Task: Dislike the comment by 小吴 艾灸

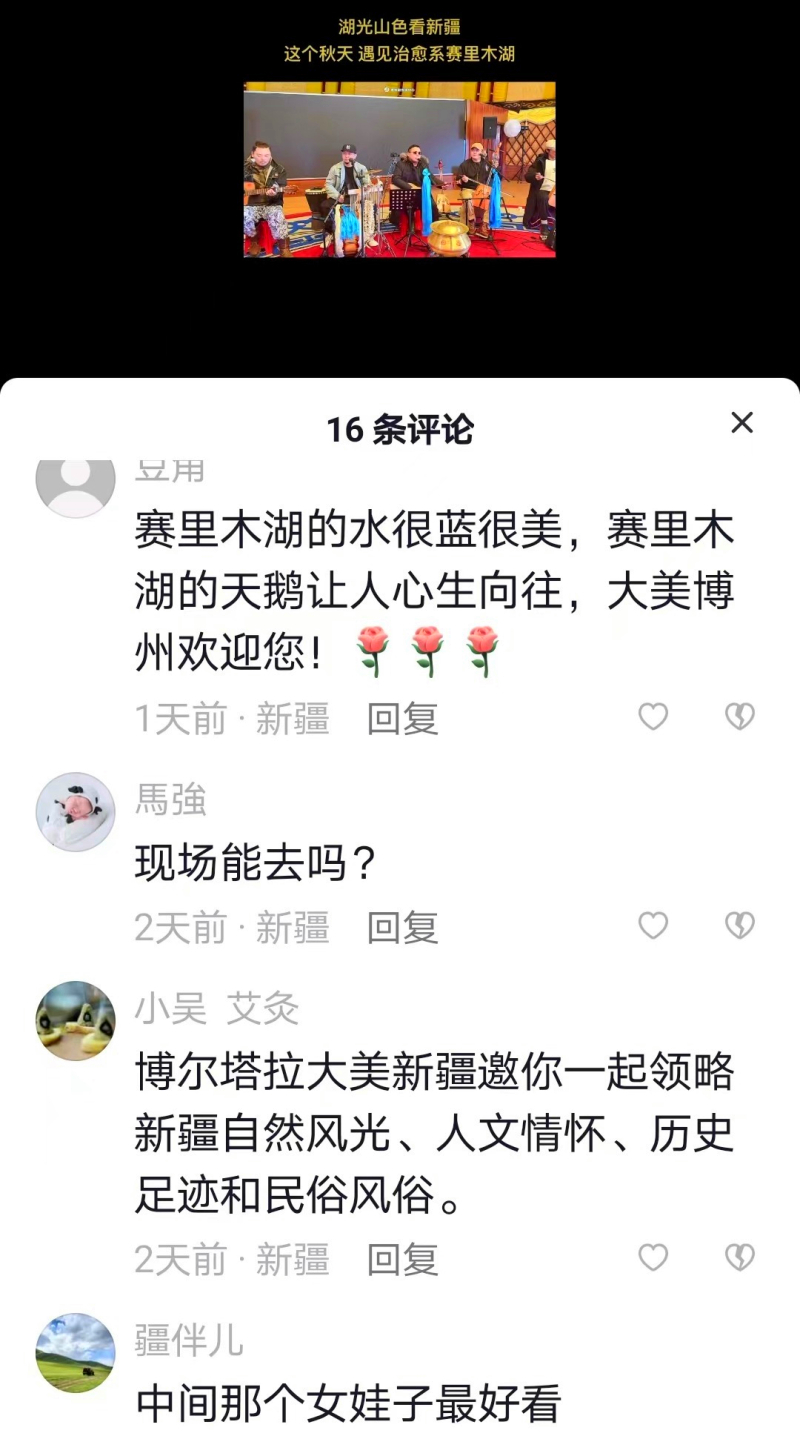Action: 739,1257
